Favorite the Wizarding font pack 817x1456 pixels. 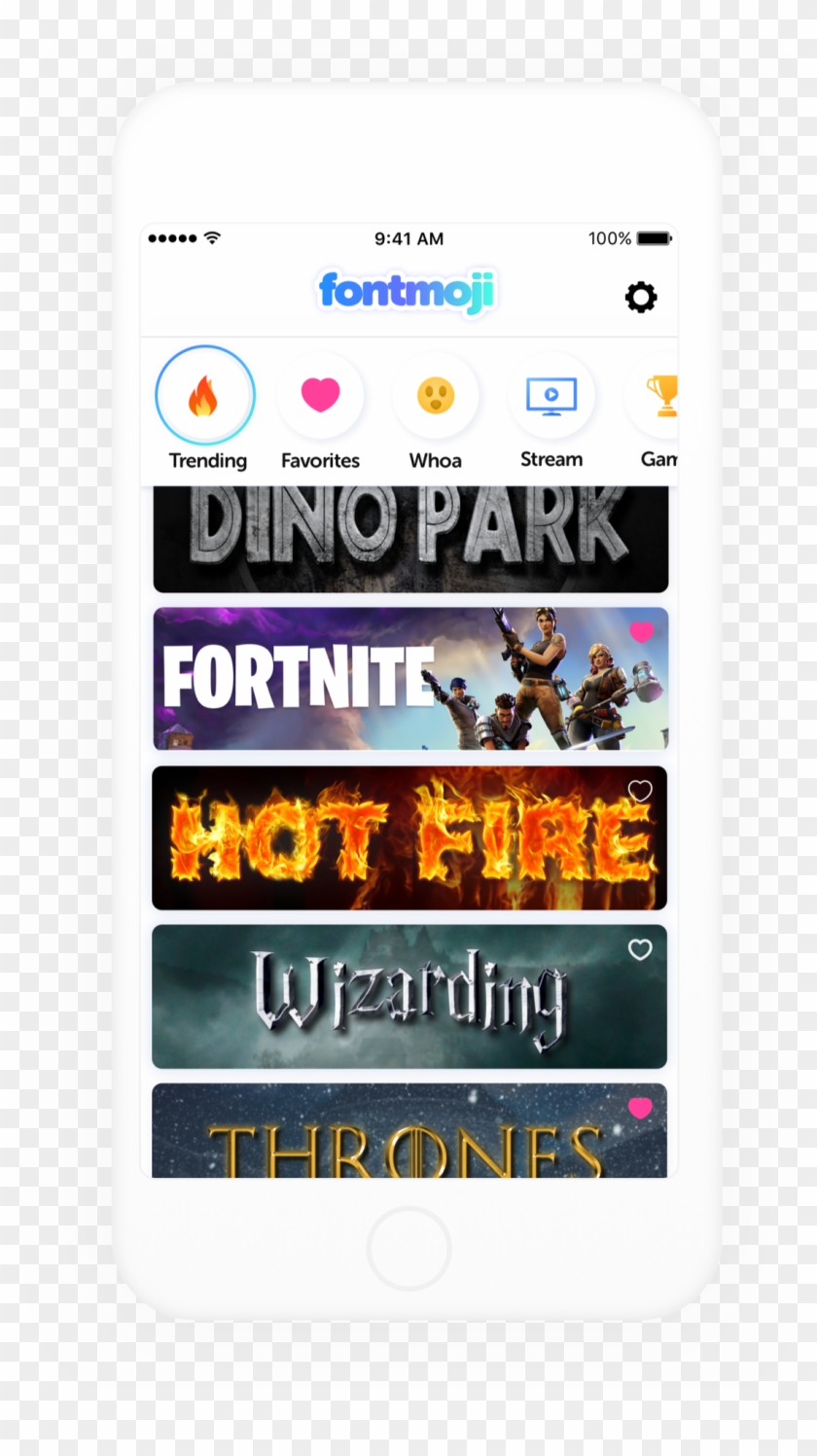click(x=641, y=951)
